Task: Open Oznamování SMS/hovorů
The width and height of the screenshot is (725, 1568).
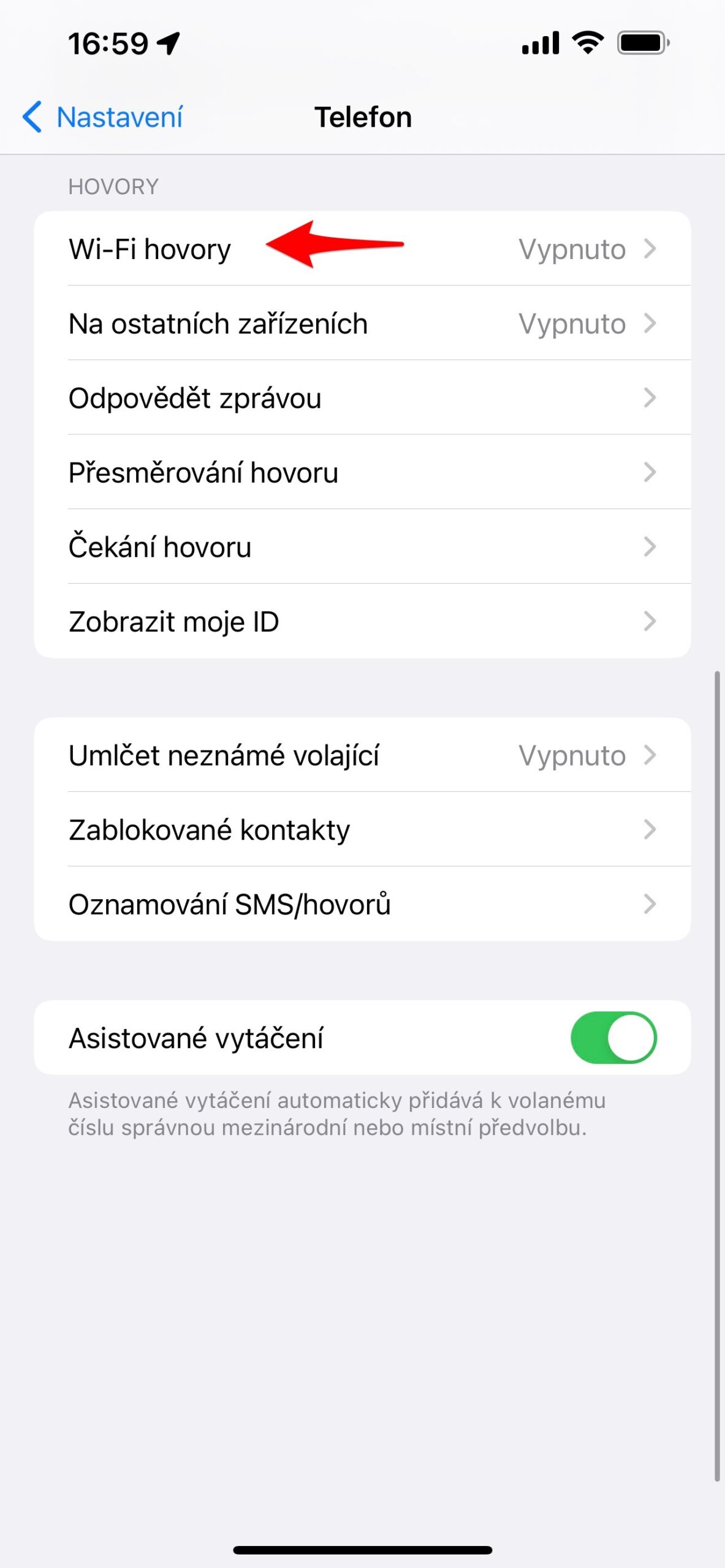Action: pos(362,904)
